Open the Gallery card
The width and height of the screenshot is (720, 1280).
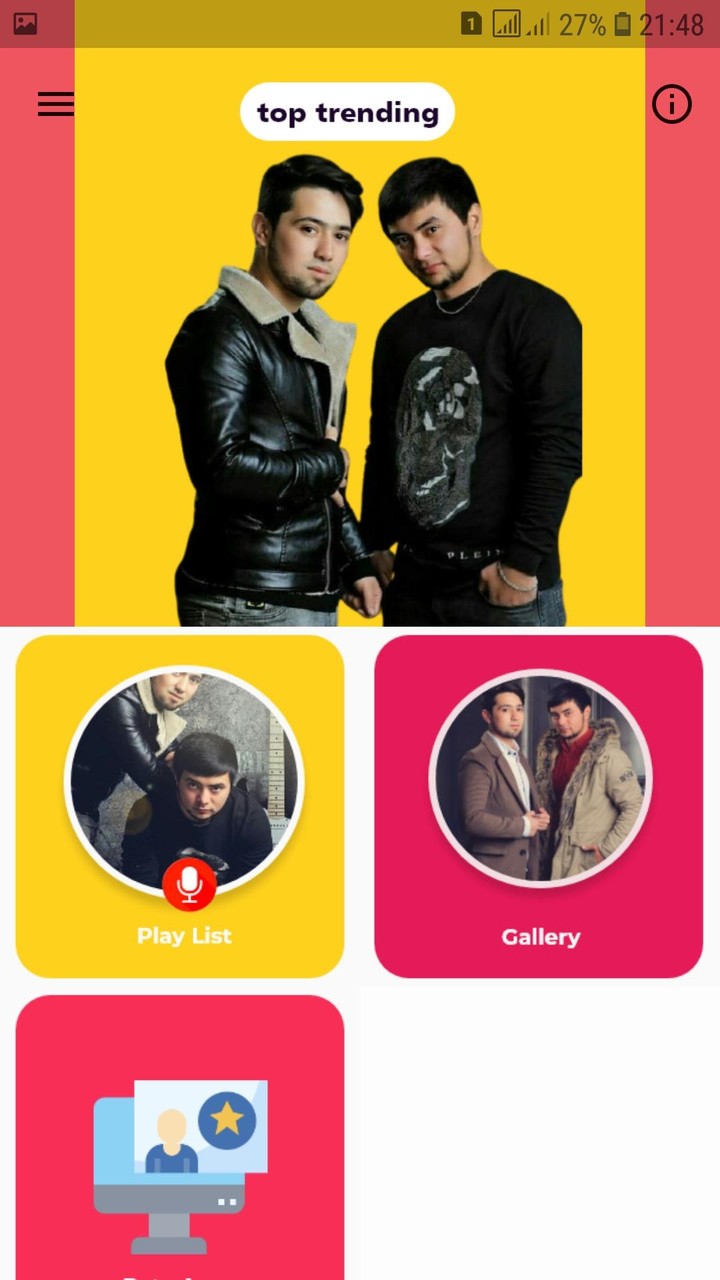coord(539,806)
